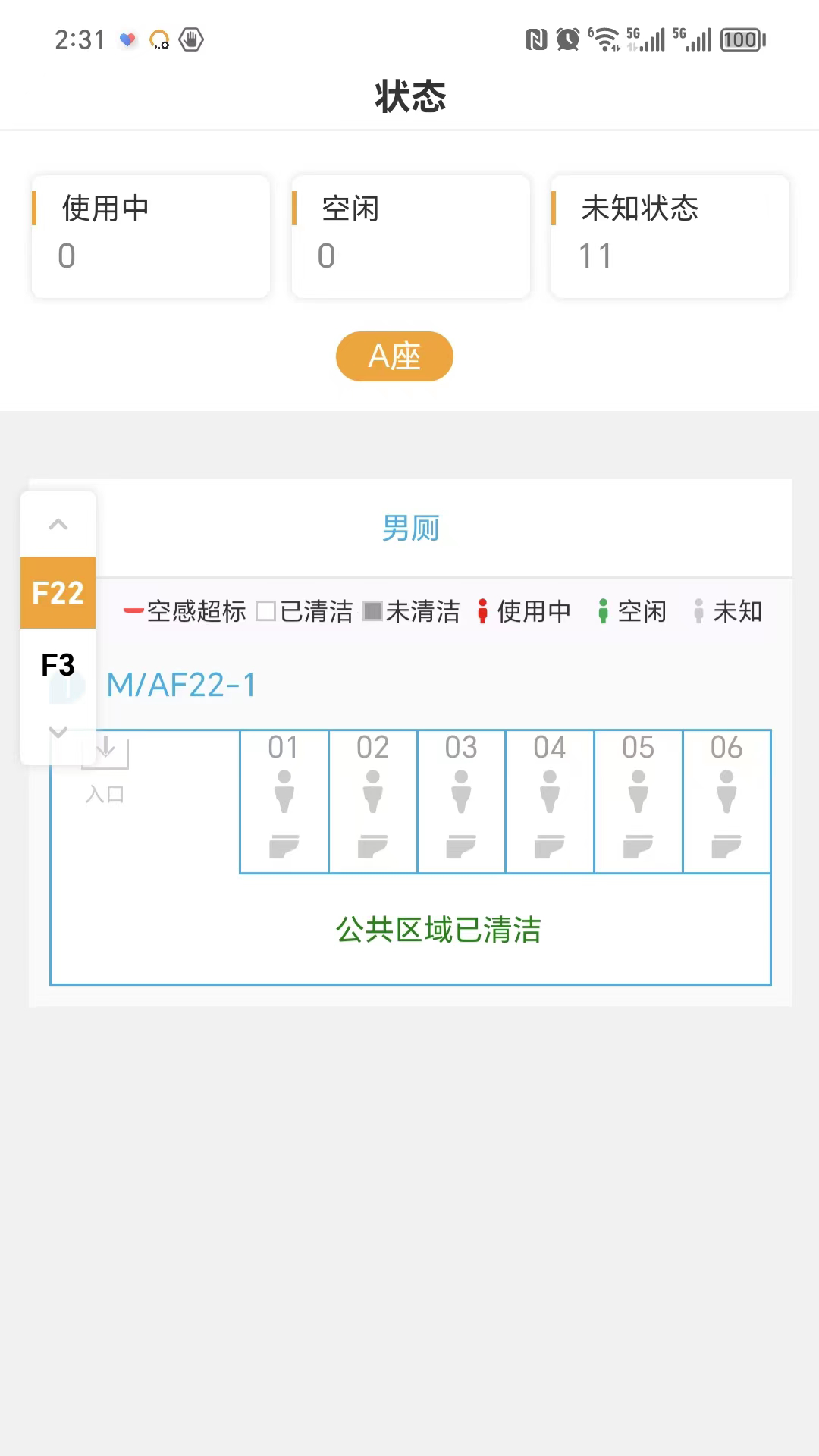This screenshot has width=819, height=1456.
Task: Select the highlighted F22 floor entry
Action: tap(58, 593)
